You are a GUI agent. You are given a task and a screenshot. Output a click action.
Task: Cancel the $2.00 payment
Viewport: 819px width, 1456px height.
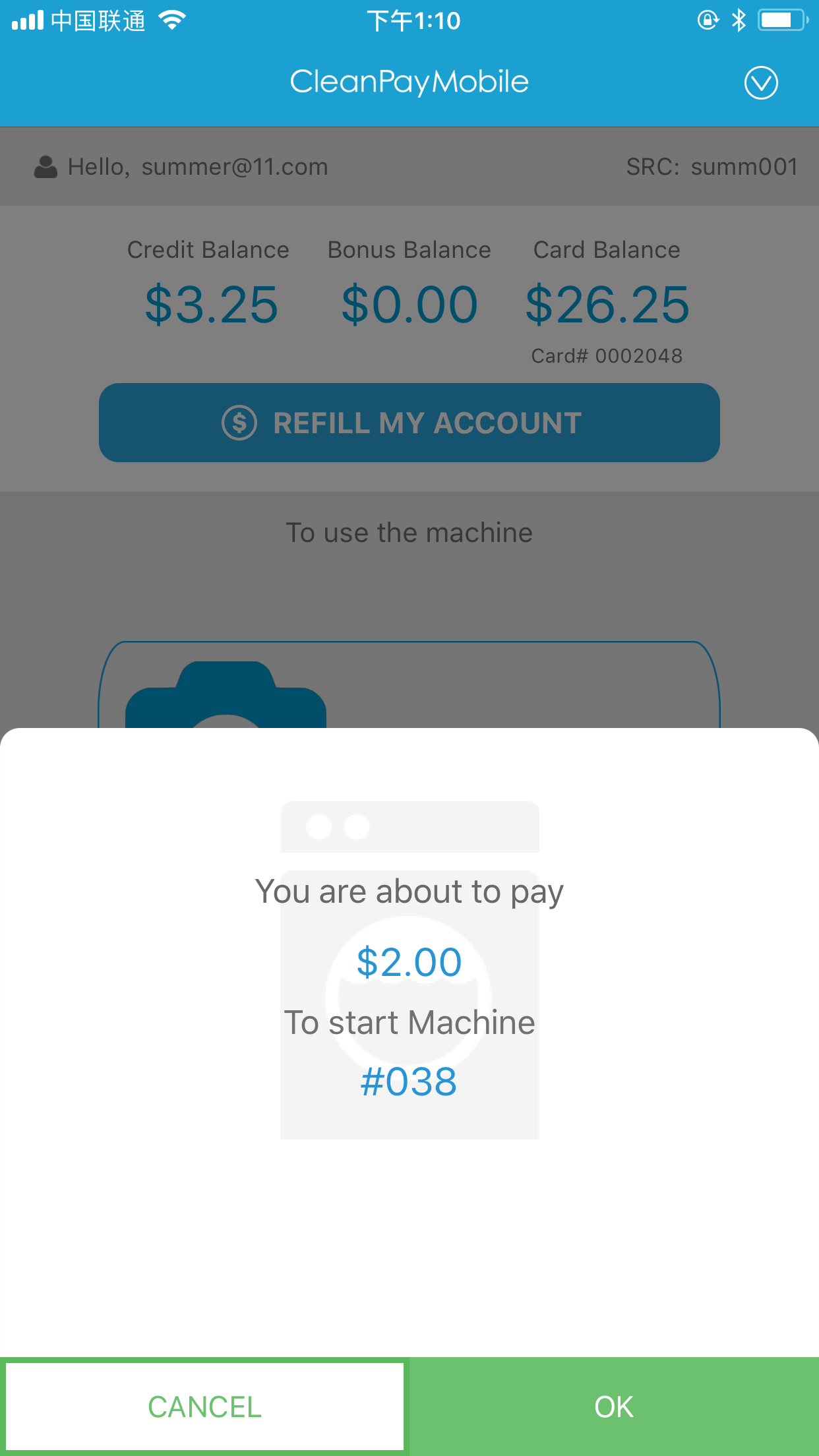(204, 1407)
